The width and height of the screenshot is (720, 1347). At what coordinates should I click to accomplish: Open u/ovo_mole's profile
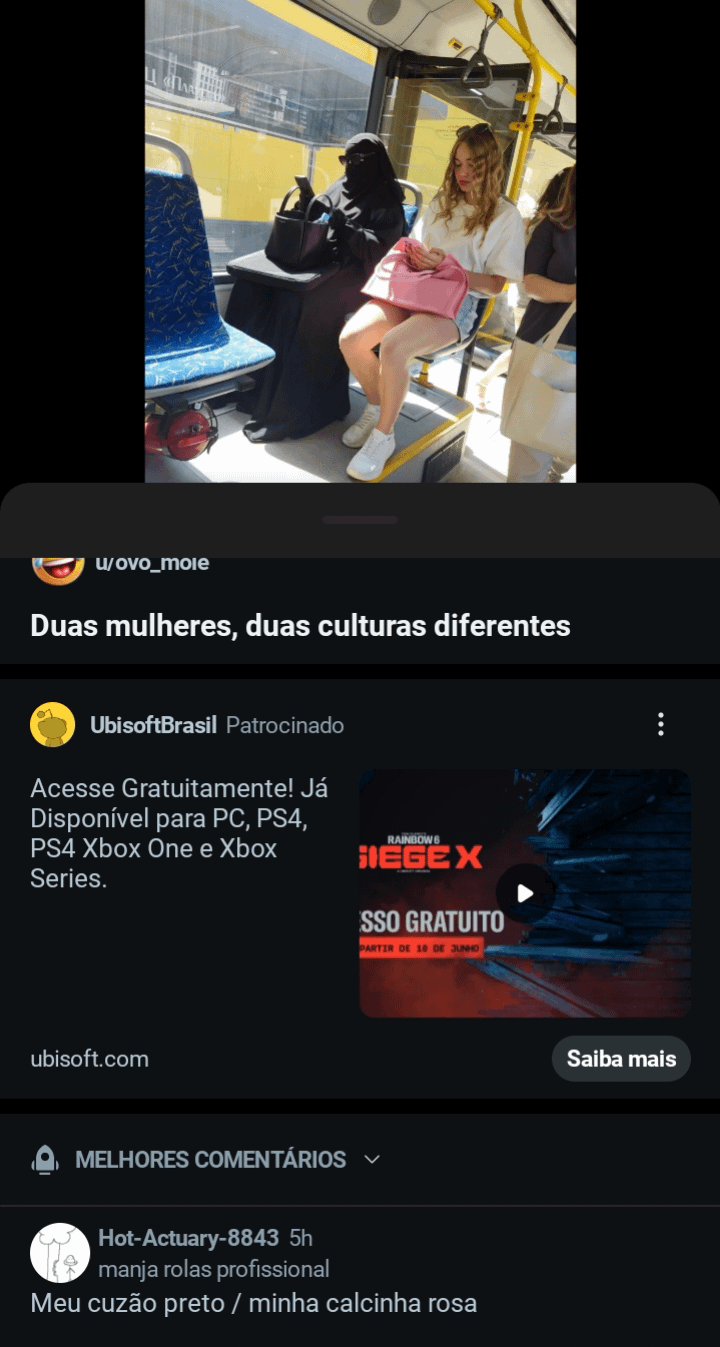click(x=152, y=564)
